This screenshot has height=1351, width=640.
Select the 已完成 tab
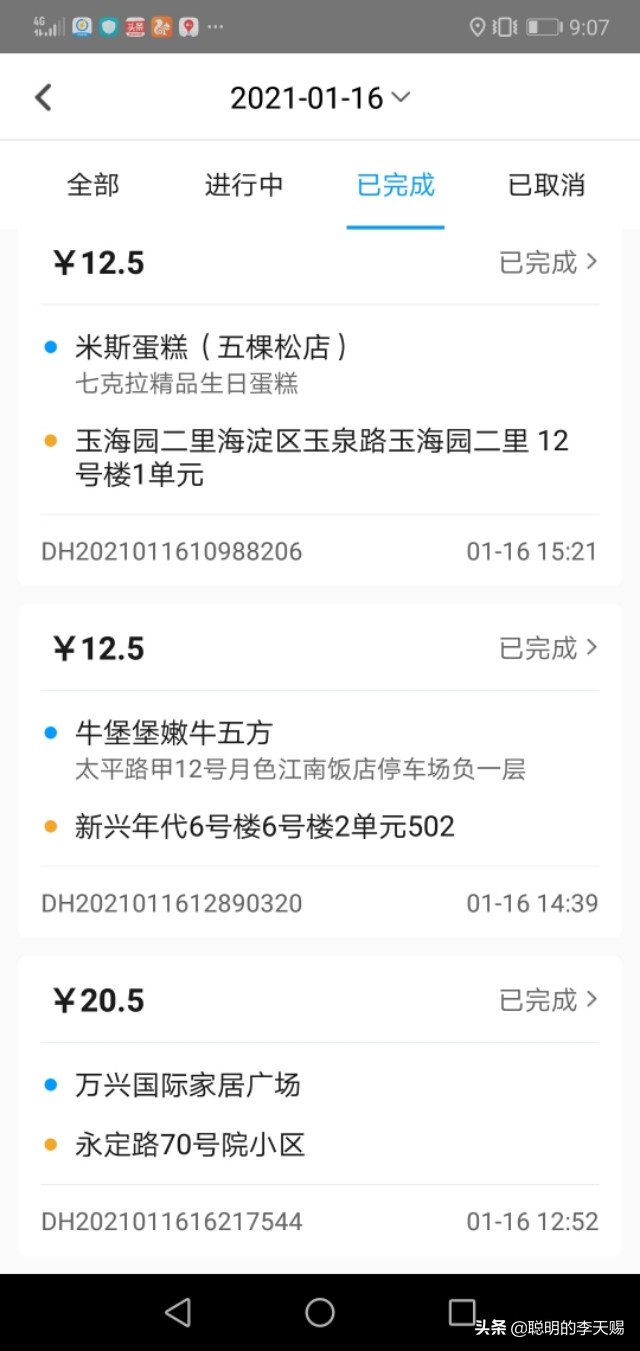pos(396,185)
